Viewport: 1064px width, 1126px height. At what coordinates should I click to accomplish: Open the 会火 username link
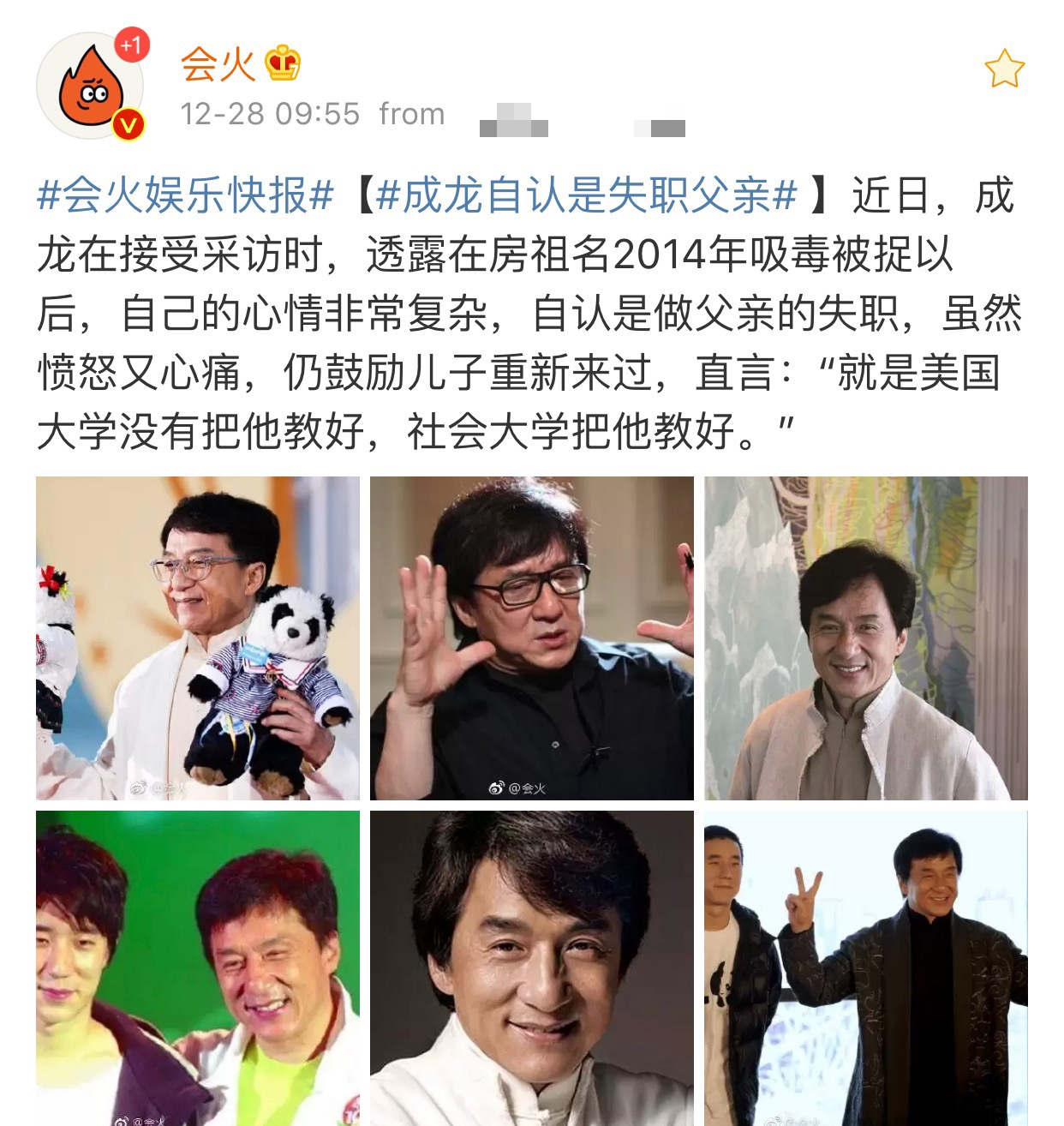218,64
